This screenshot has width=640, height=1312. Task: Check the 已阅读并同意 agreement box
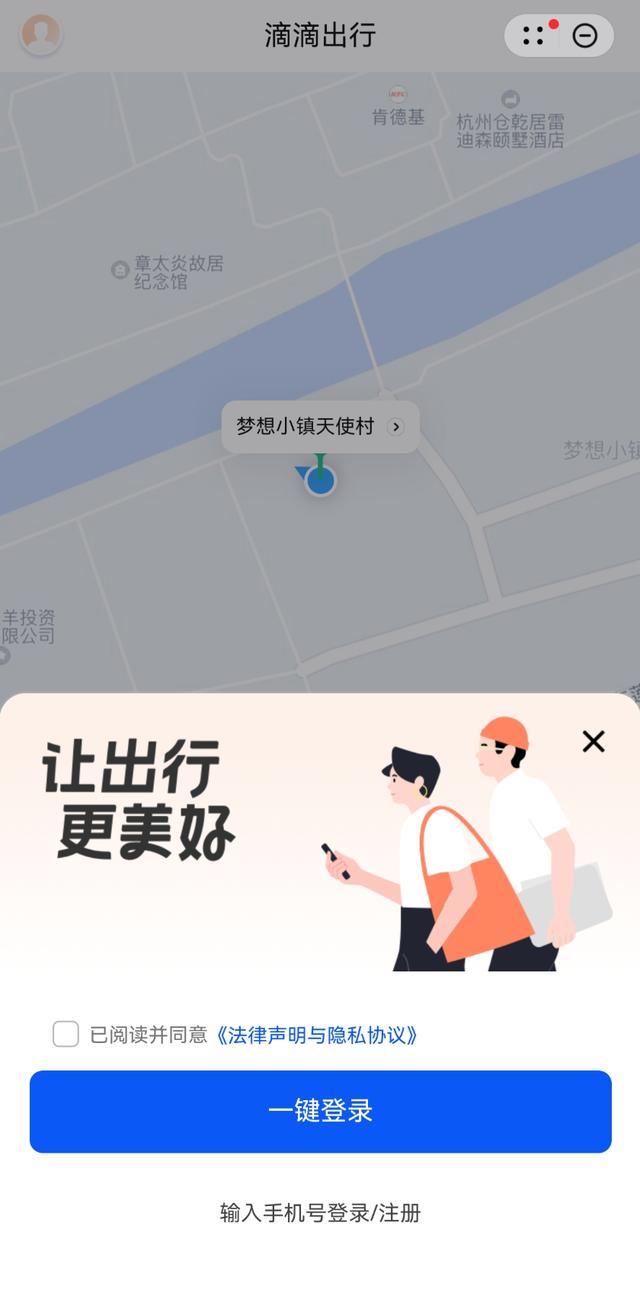pos(66,1034)
